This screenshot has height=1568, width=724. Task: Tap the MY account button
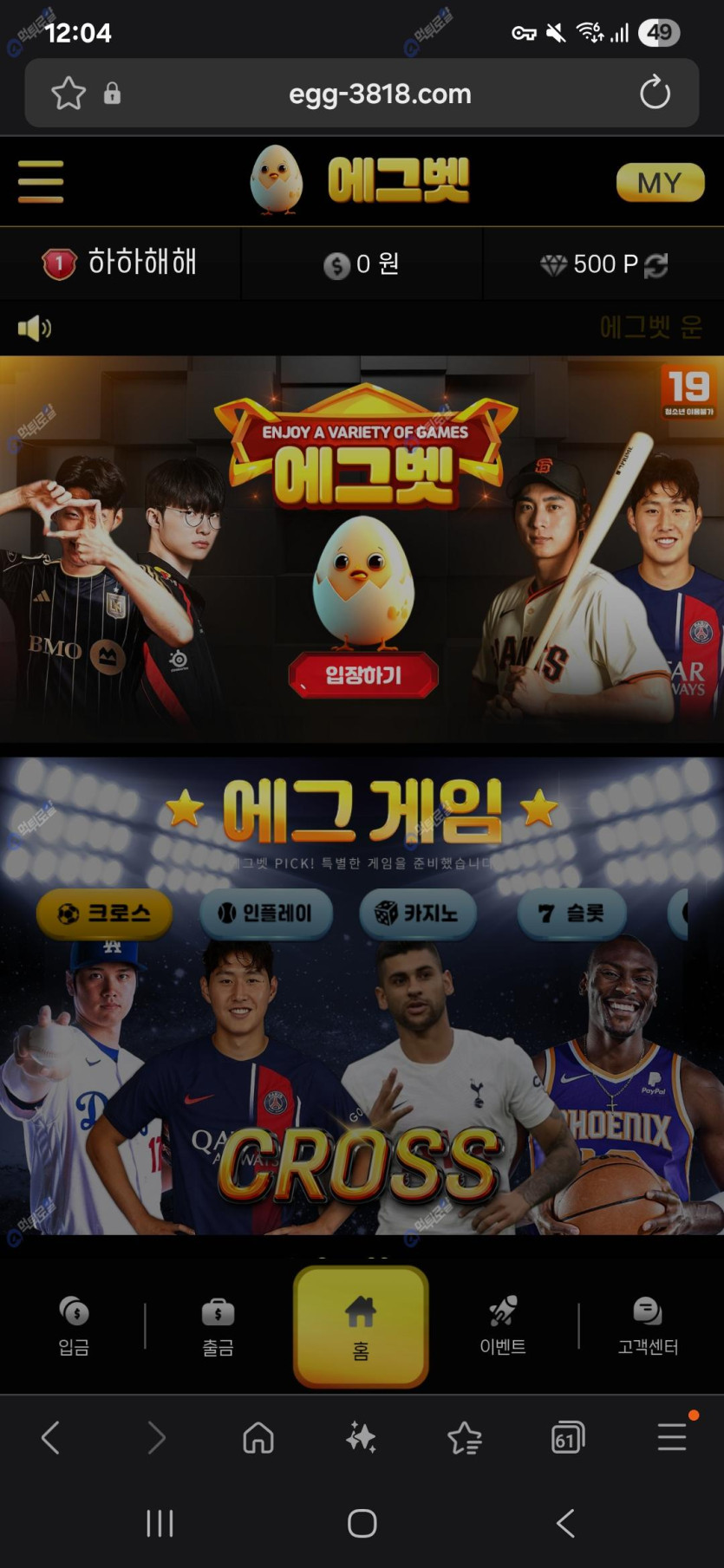(659, 183)
